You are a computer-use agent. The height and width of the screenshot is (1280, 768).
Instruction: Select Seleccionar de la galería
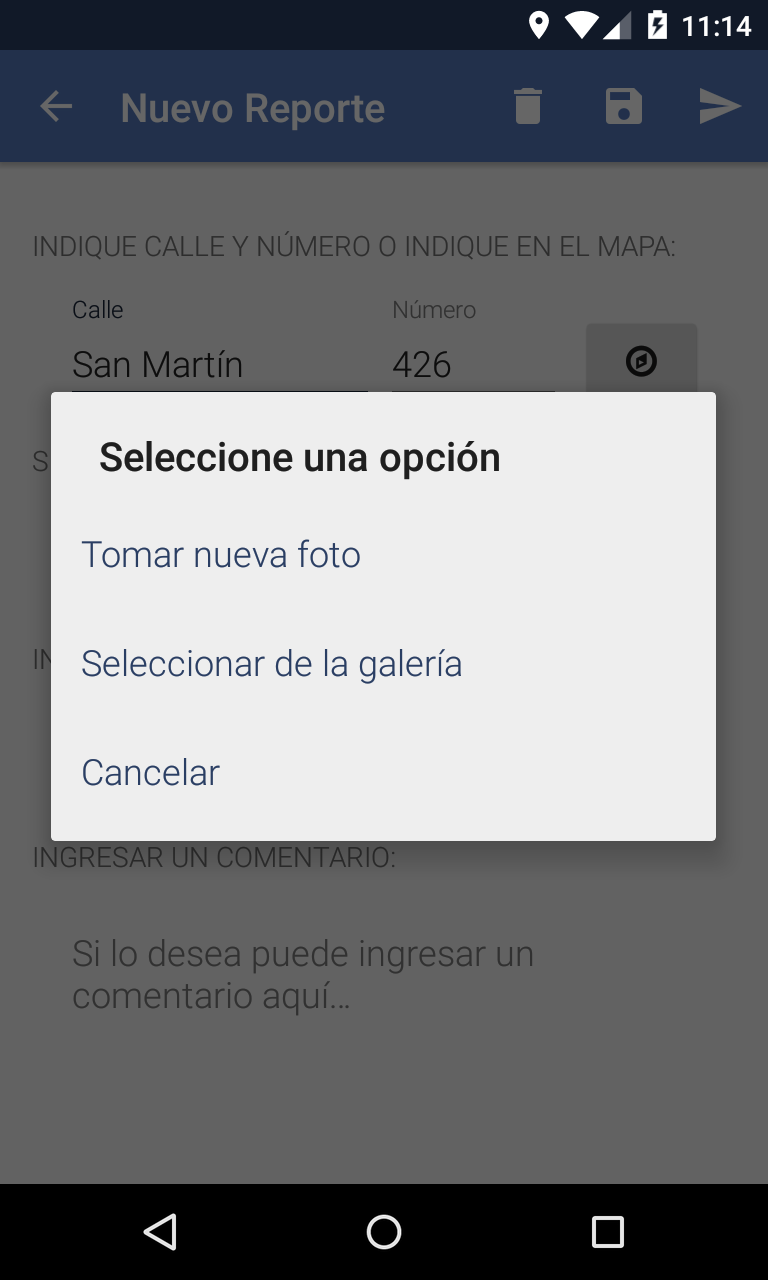tap(383, 663)
